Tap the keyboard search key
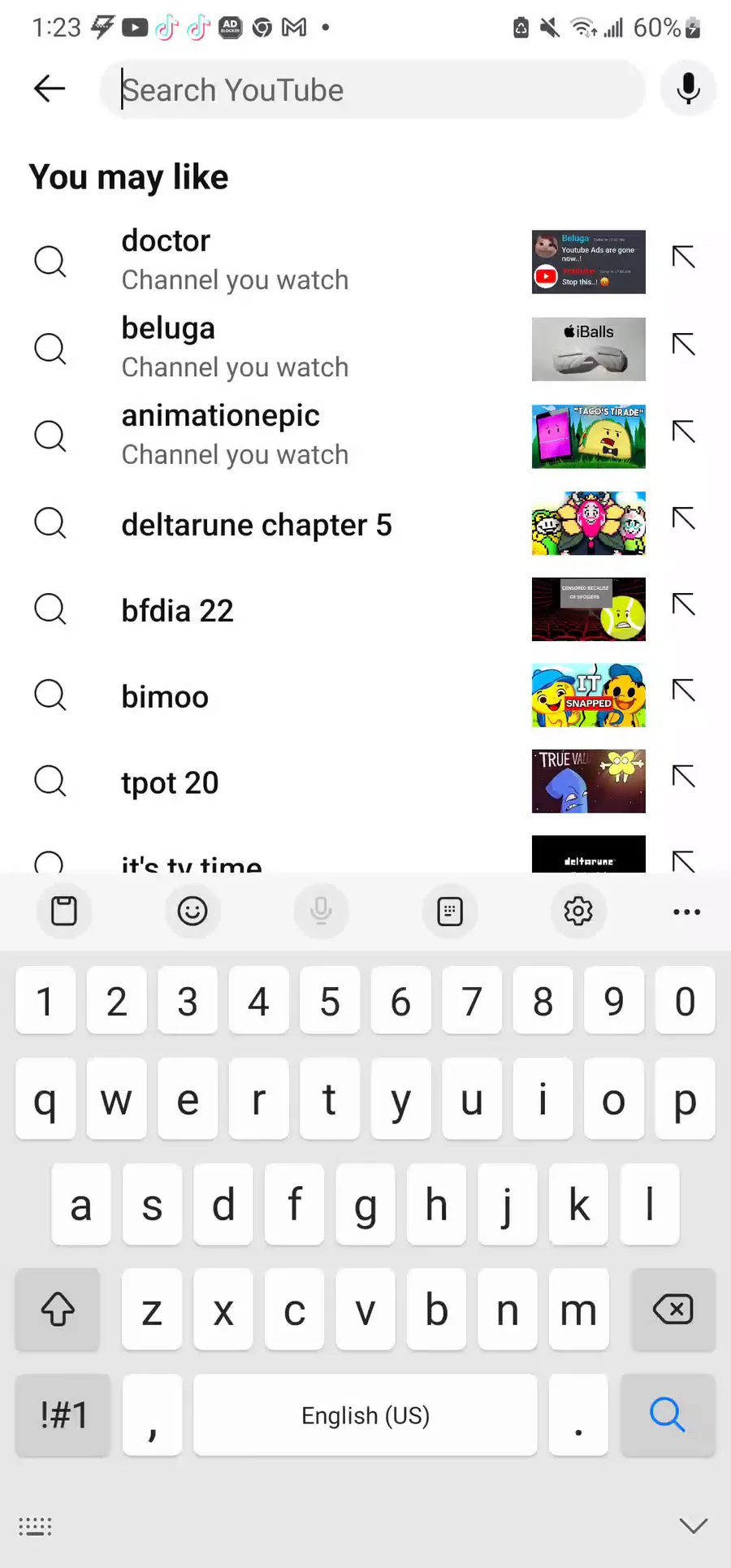The height and width of the screenshot is (1568, 731). 668,1414
